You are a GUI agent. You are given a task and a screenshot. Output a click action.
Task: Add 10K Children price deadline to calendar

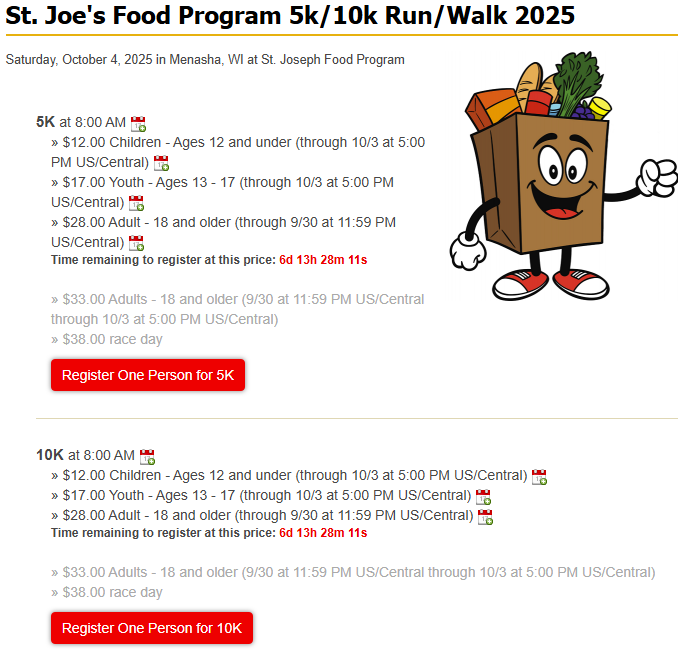pos(539,477)
